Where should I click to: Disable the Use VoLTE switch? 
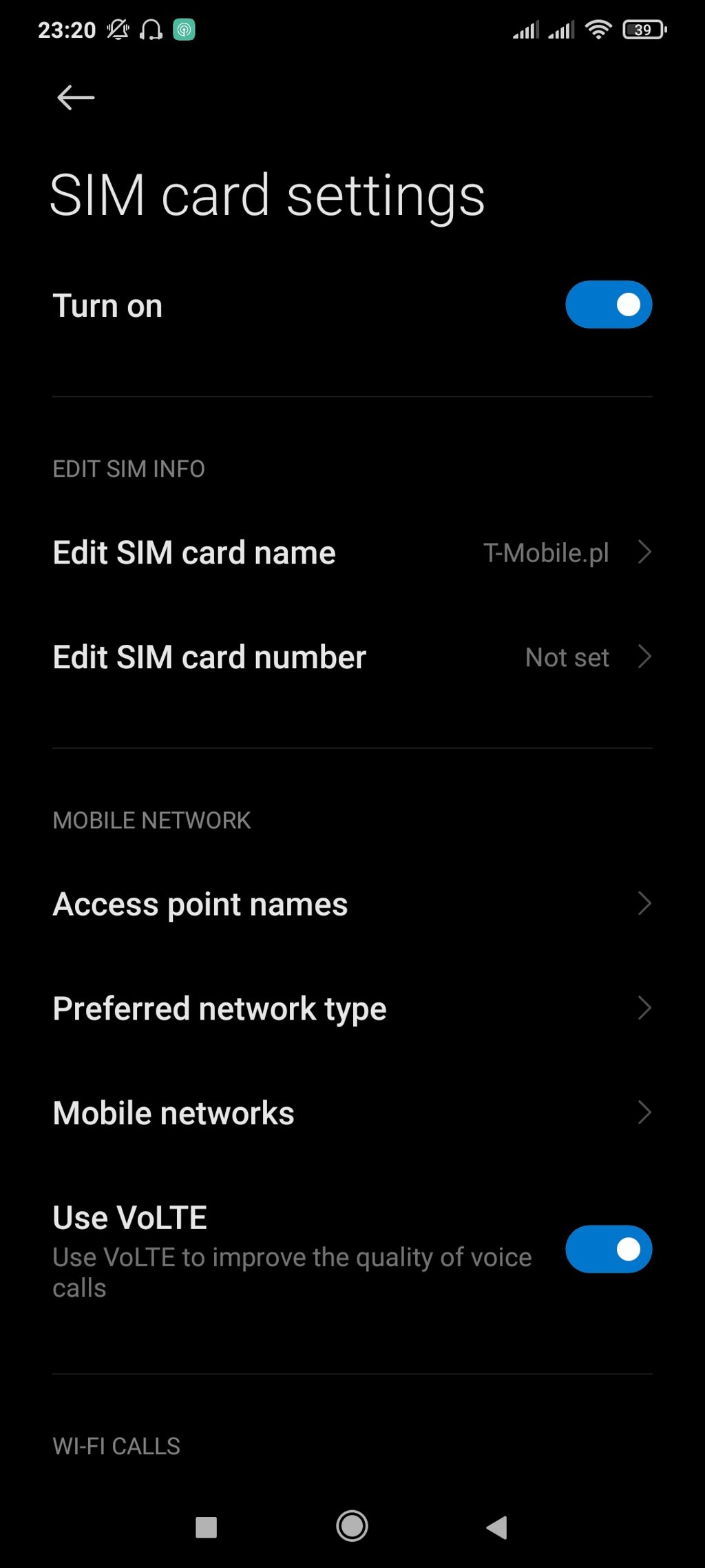(608, 1249)
